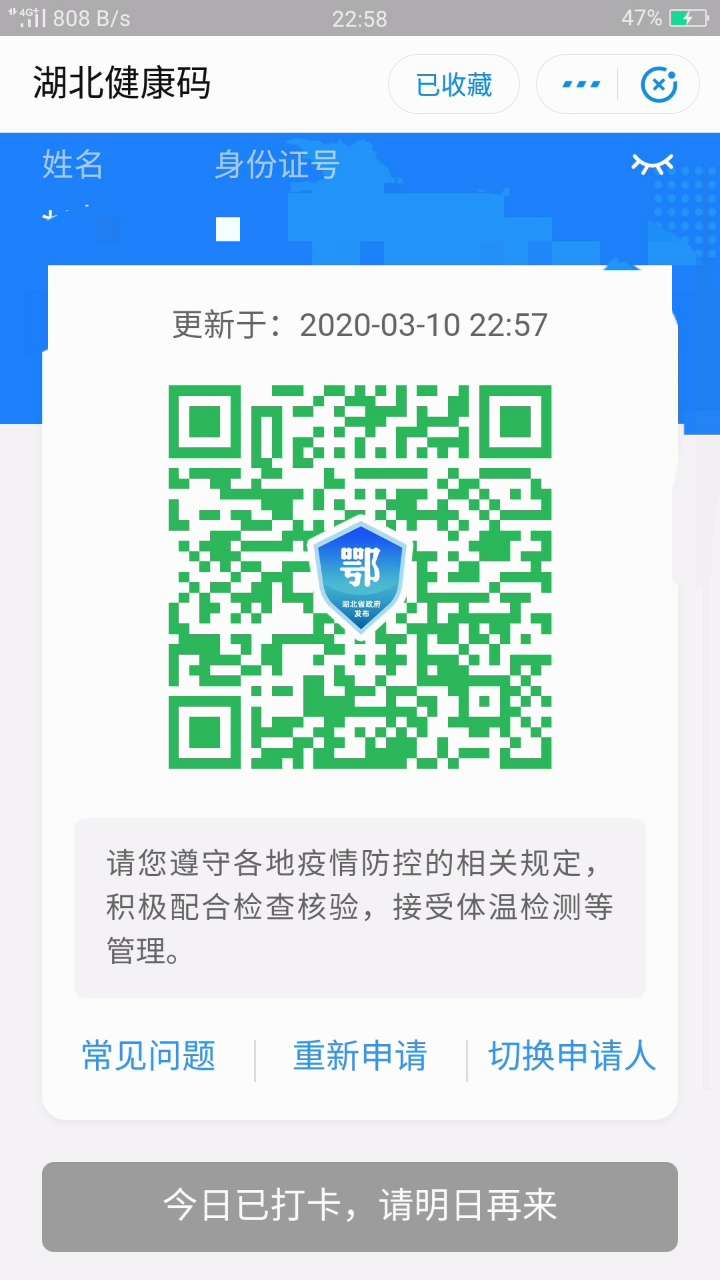Select 重新申请 to reapply
The height and width of the screenshot is (1280, 720).
[x=360, y=1056]
